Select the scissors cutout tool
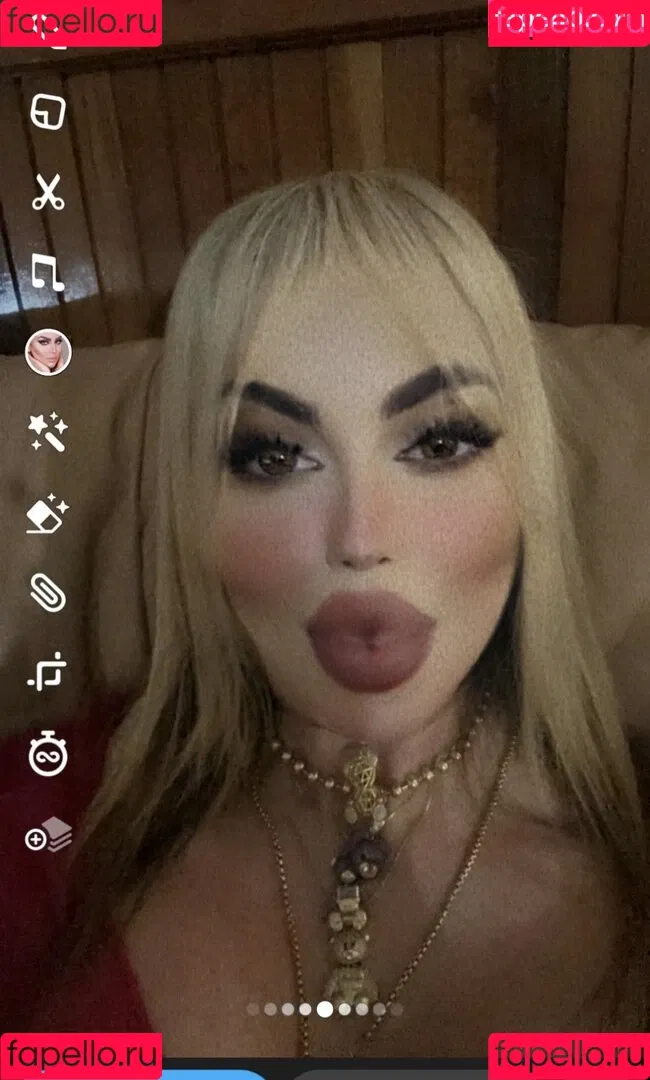Viewport: 650px width, 1080px height. point(47,191)
